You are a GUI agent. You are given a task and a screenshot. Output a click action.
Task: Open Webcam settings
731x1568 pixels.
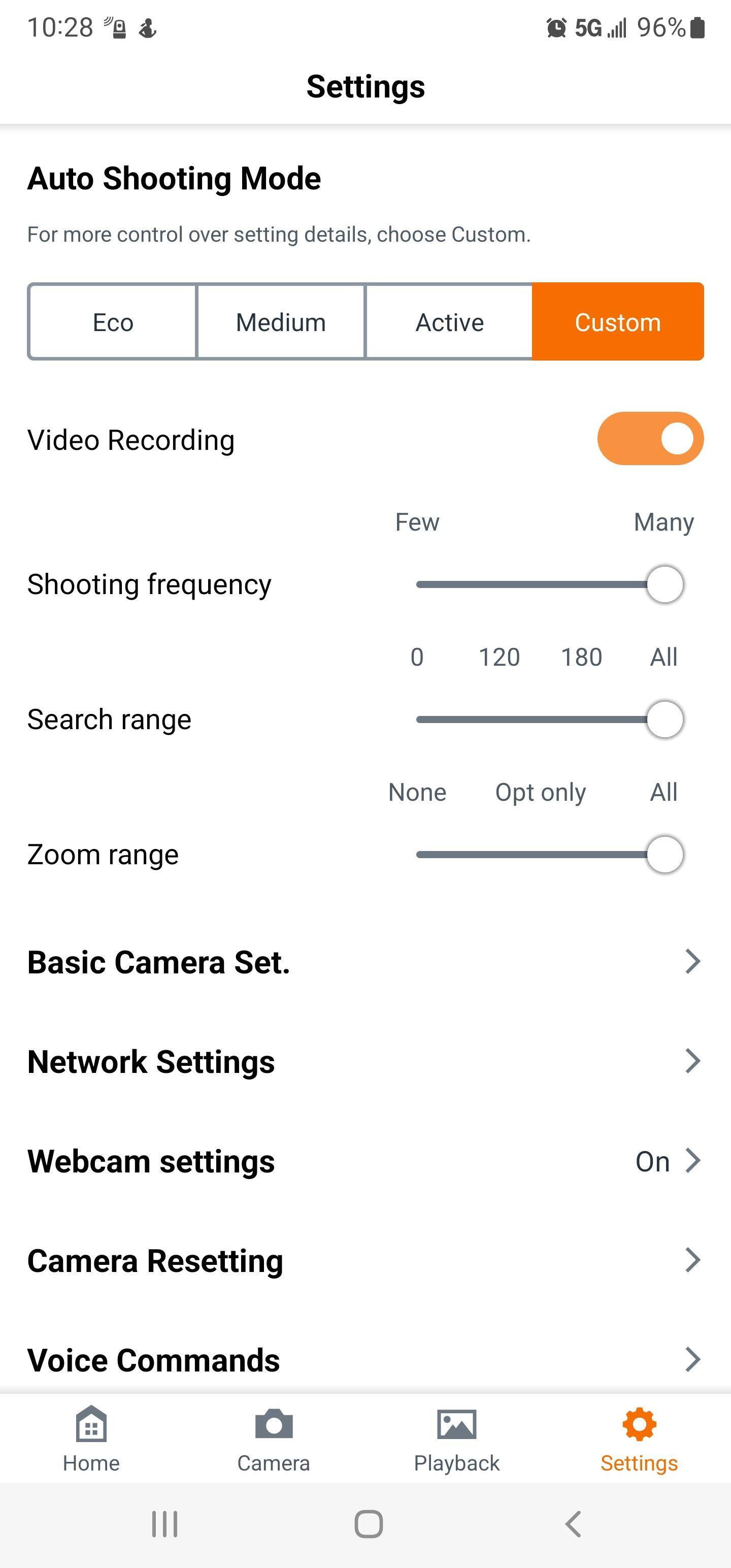(x=365, y=1161)
